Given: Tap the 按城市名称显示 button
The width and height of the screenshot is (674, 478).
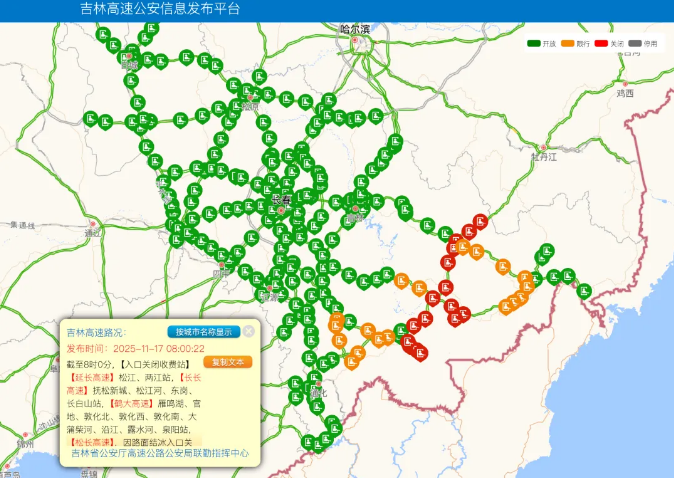Looking at the screenshot, I should [203, 331].
